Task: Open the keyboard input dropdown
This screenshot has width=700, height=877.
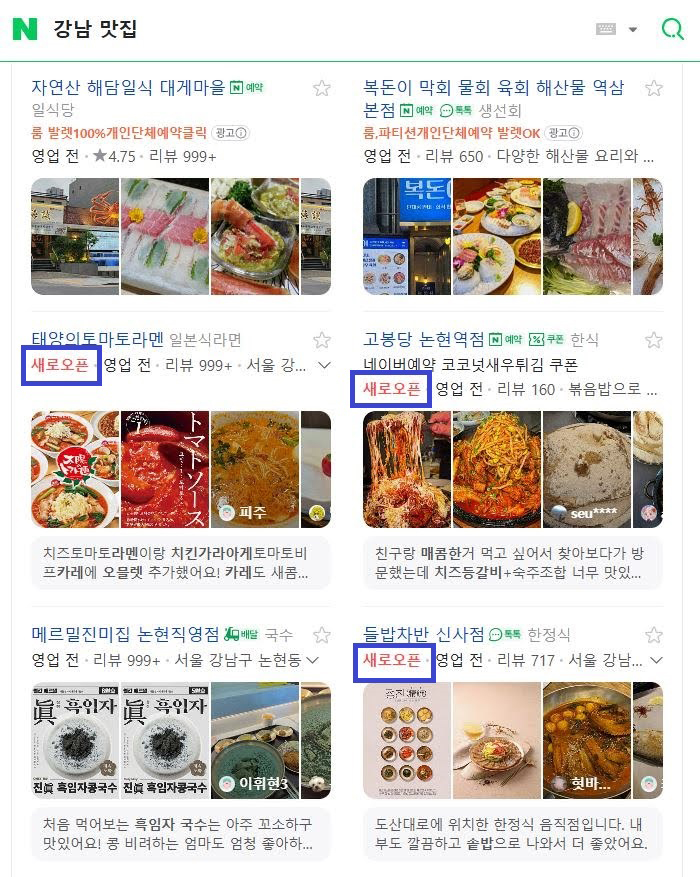Action: tap(632, 30)
